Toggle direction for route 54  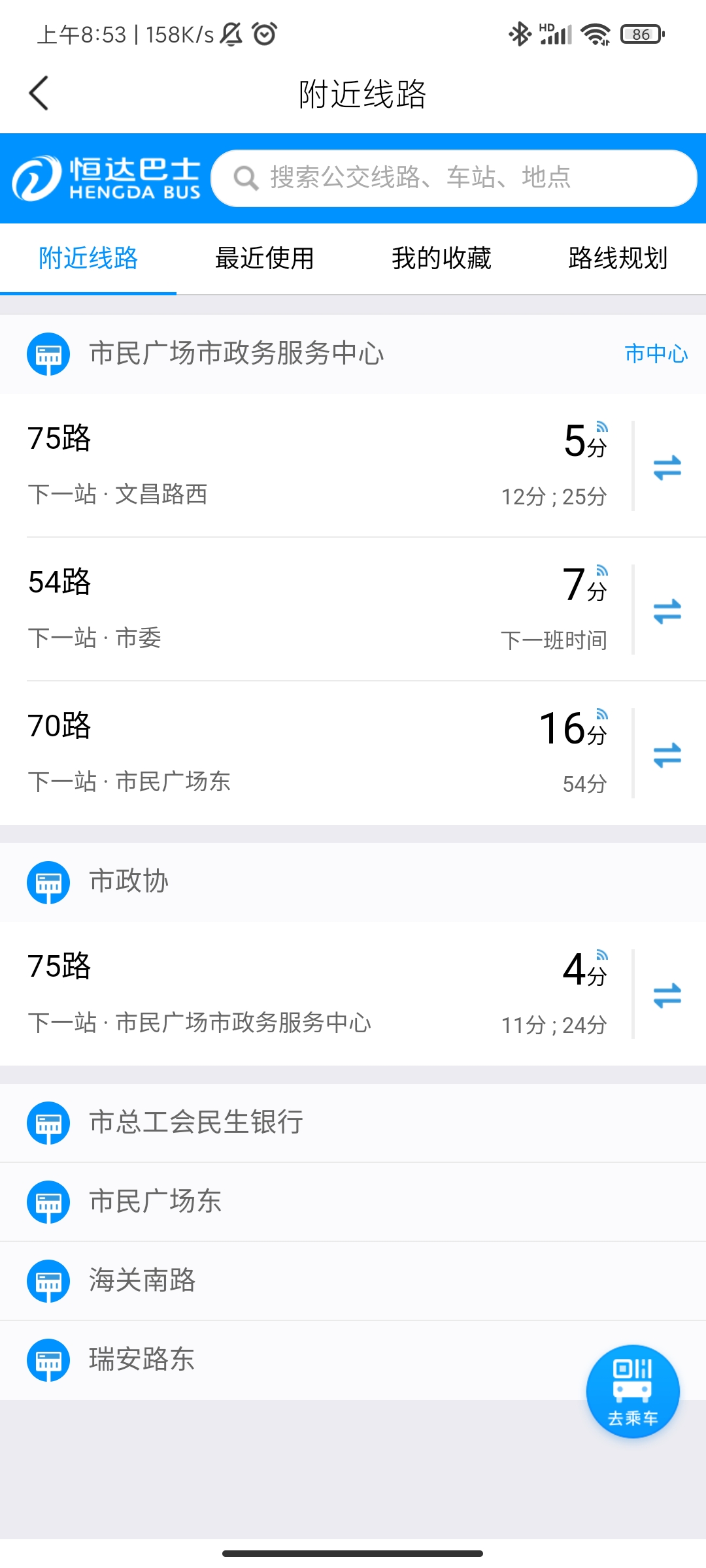tap(667, 612)
